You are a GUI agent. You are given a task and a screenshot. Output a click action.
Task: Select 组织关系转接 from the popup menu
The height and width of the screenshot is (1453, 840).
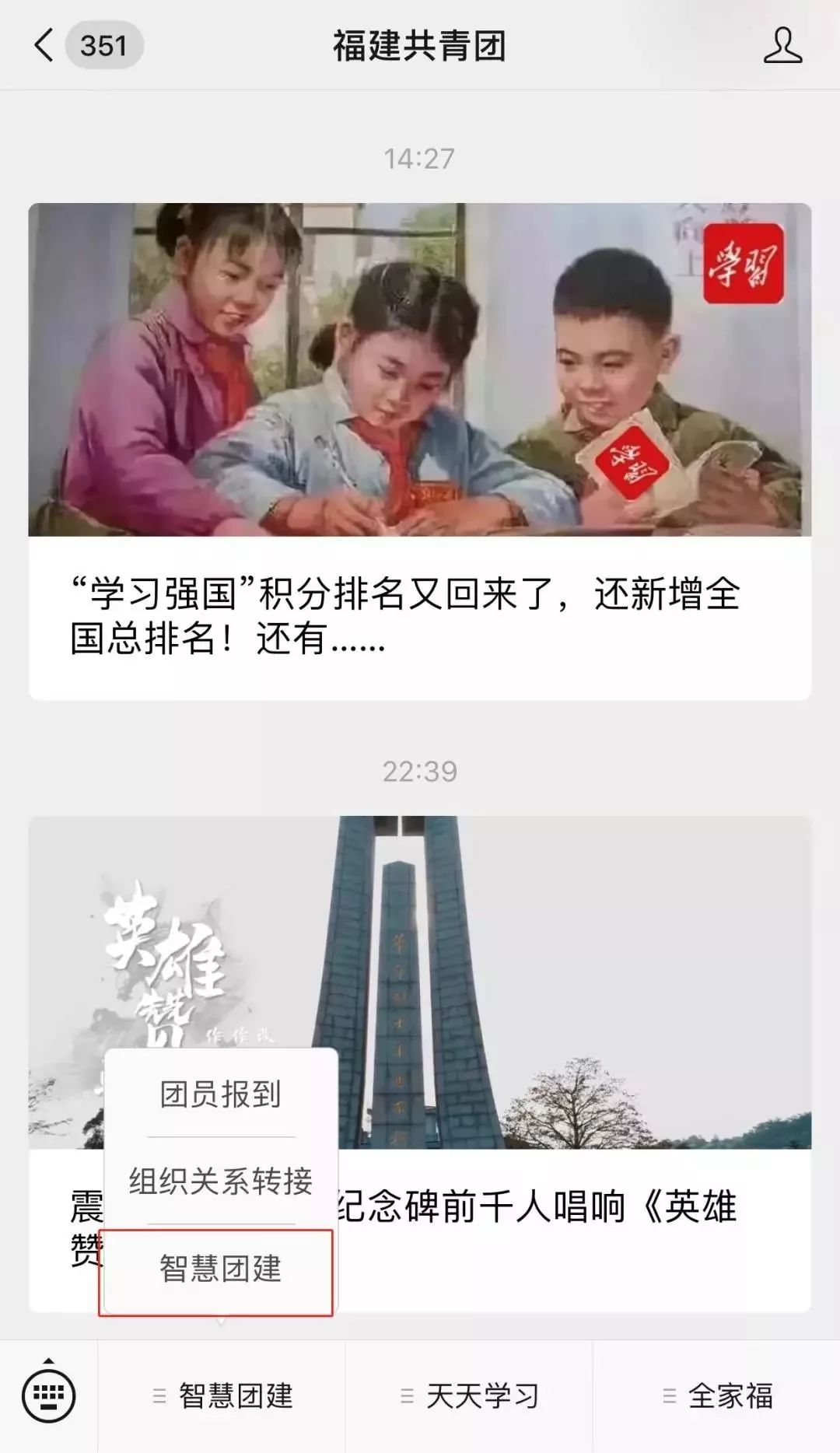pyautogui.click(x=221, y=1181)
